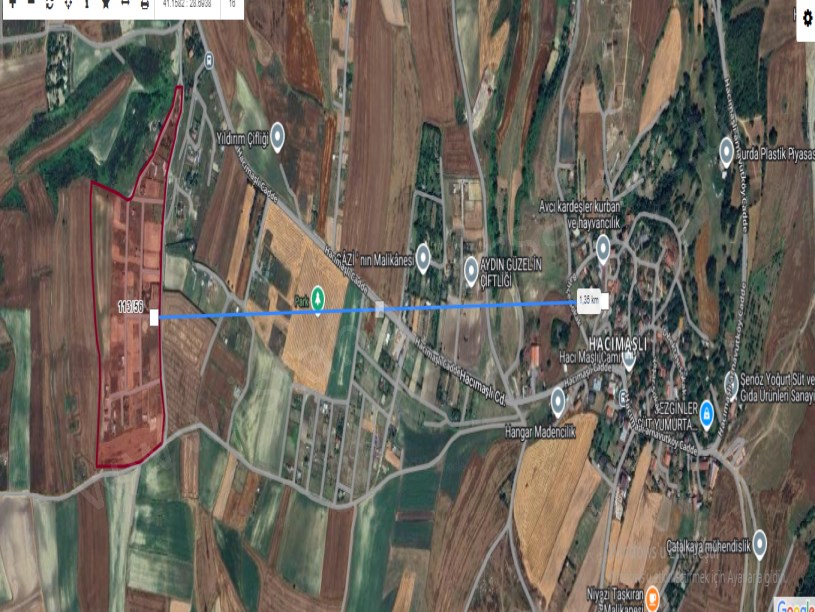Select the AYDIN GÜZEL'İN ÇİFTLİĞİ marker
Viewport: 815px width, 612px height.
click(x=471, y=268)
